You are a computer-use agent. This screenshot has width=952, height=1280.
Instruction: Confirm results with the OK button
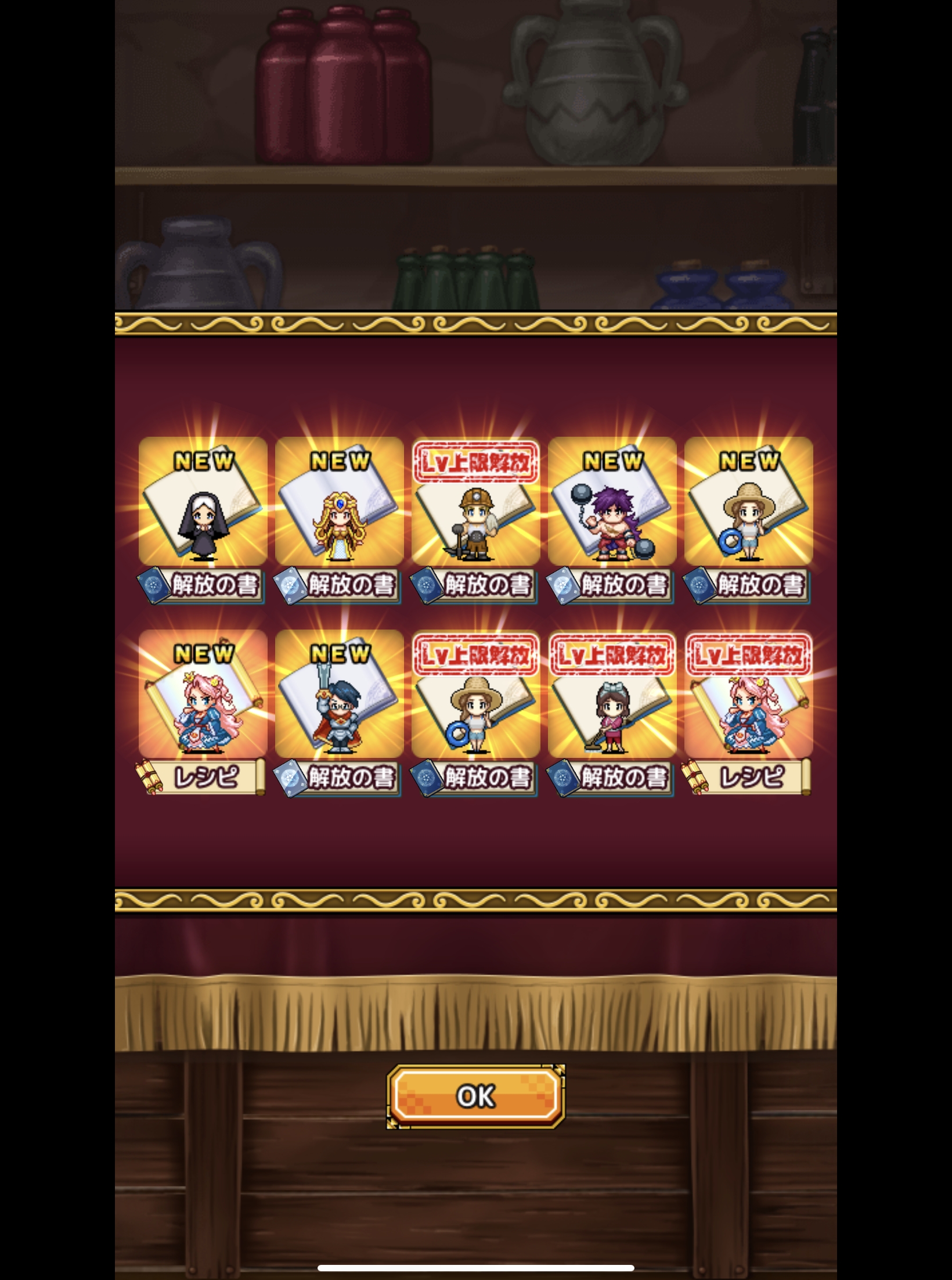tap(475, 1096)
